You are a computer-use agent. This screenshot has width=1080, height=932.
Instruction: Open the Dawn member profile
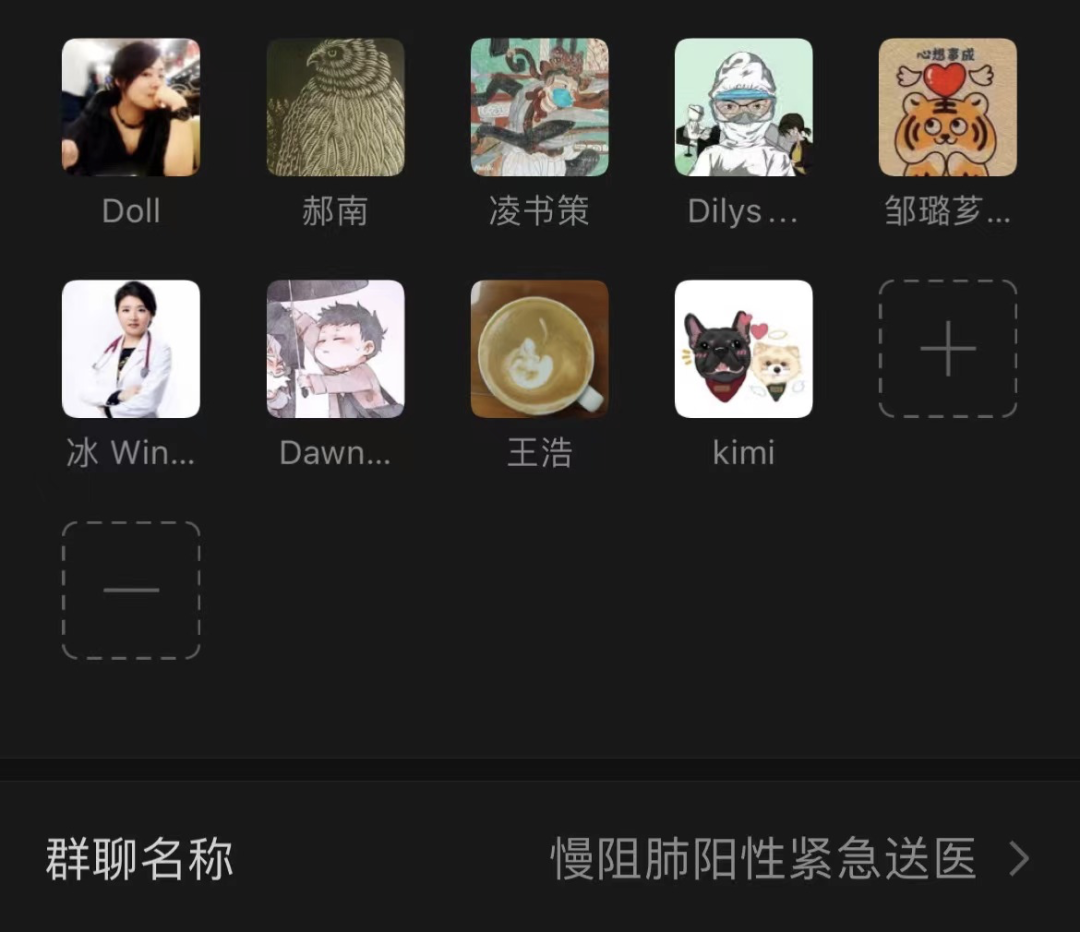[x=335, y=349]
